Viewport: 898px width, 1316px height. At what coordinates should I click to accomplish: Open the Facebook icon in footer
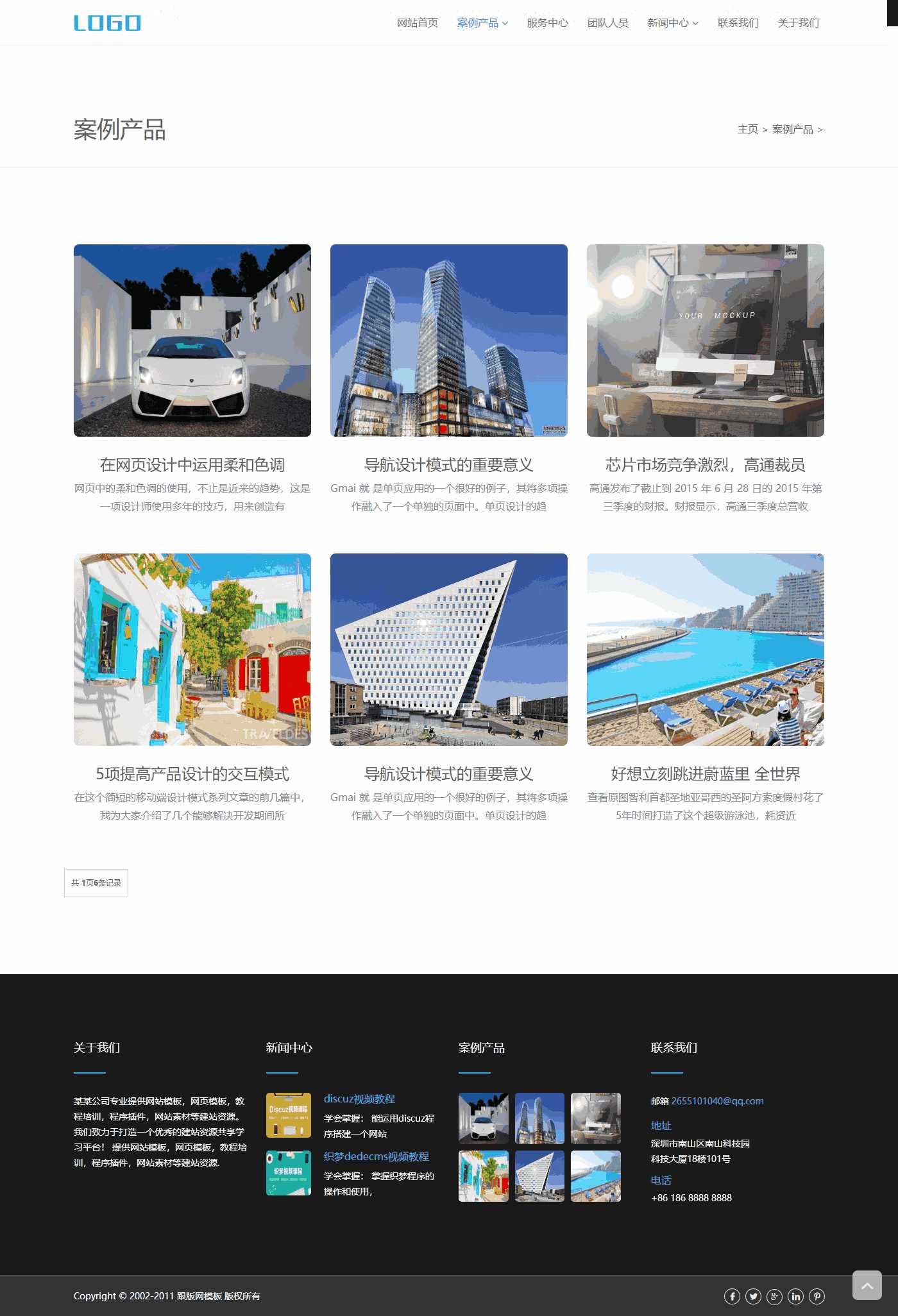(732, 1296)
